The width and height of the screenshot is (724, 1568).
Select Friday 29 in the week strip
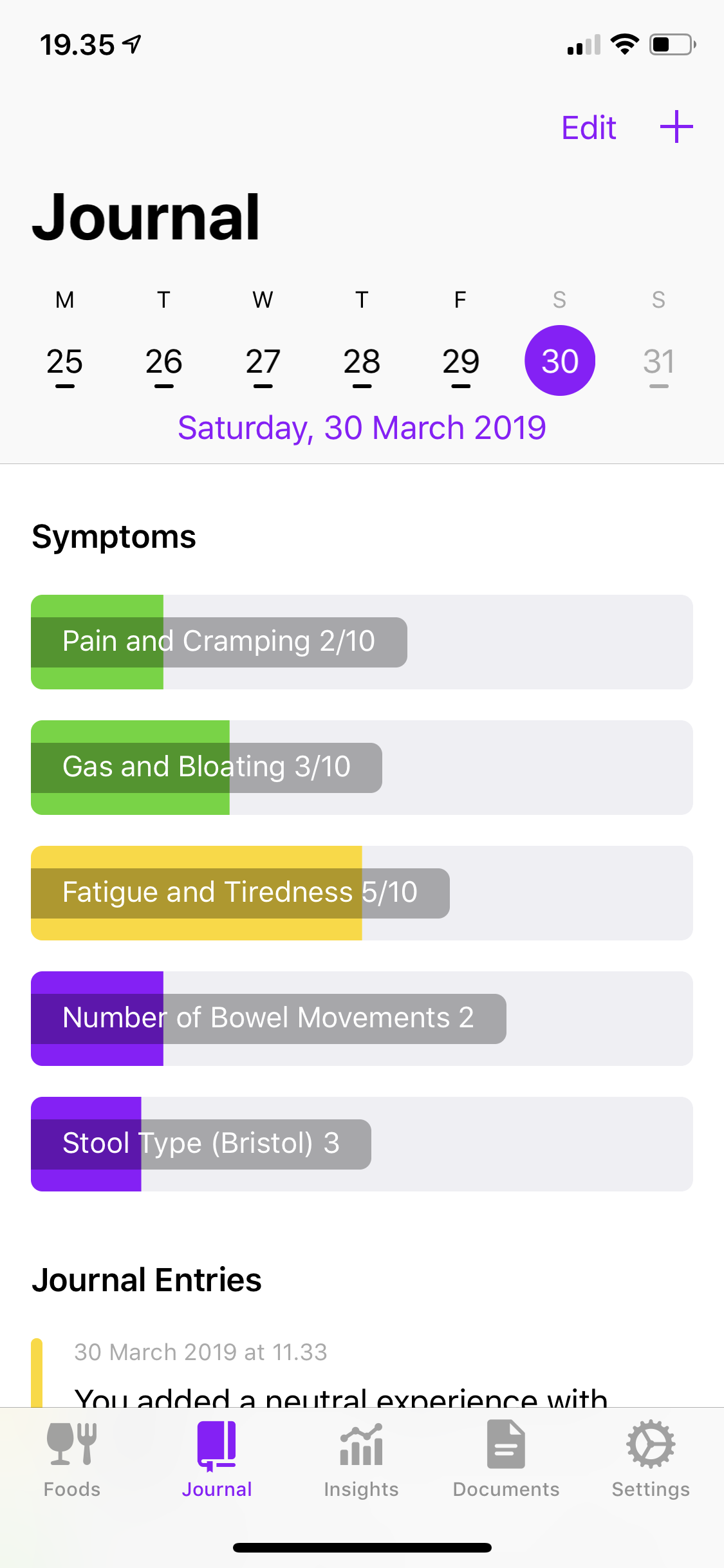point(461,362)
